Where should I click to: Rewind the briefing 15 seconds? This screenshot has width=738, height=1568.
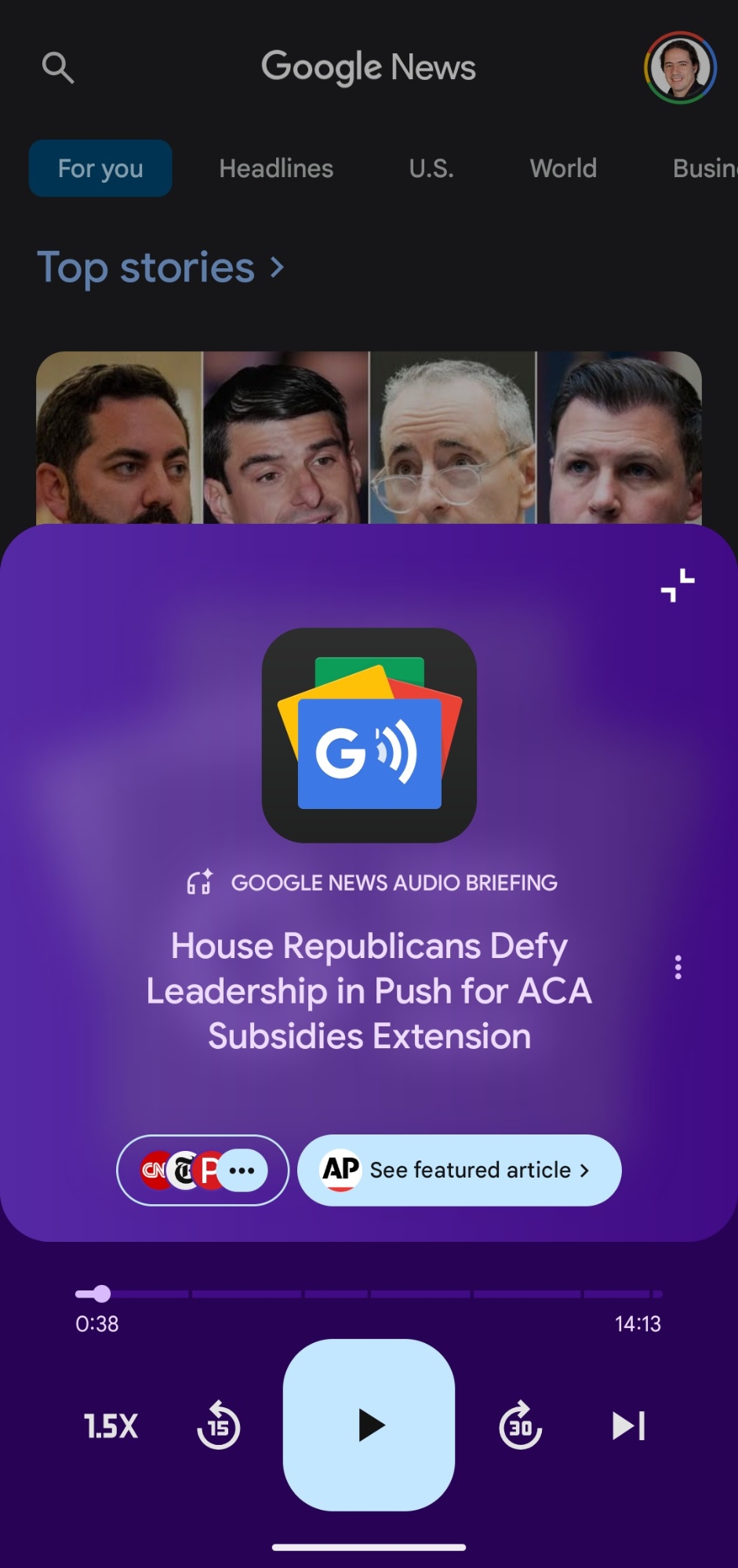pyautogui.click(x=219, y=1426)
